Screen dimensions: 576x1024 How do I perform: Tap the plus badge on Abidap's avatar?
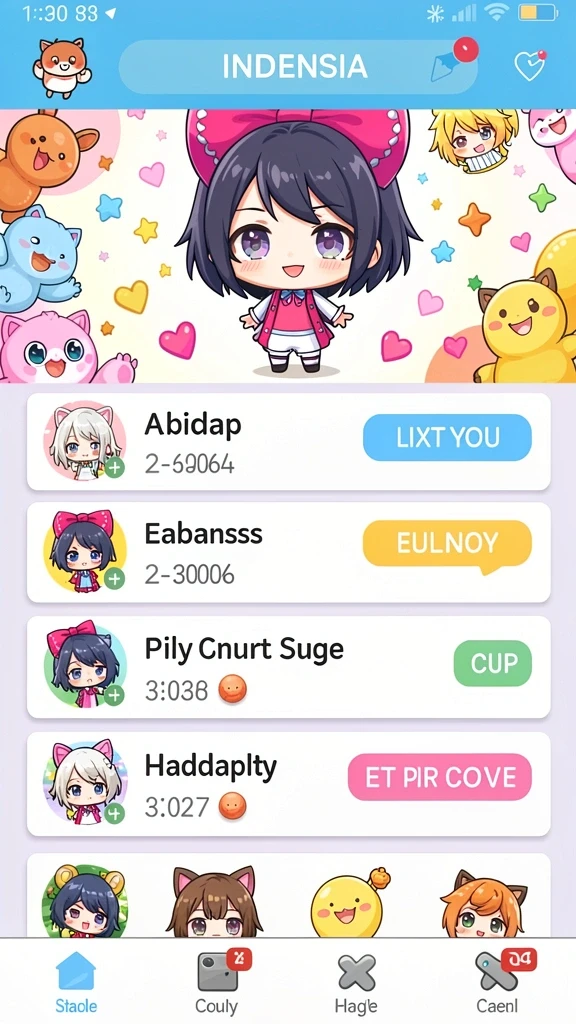tap(114, 468)
